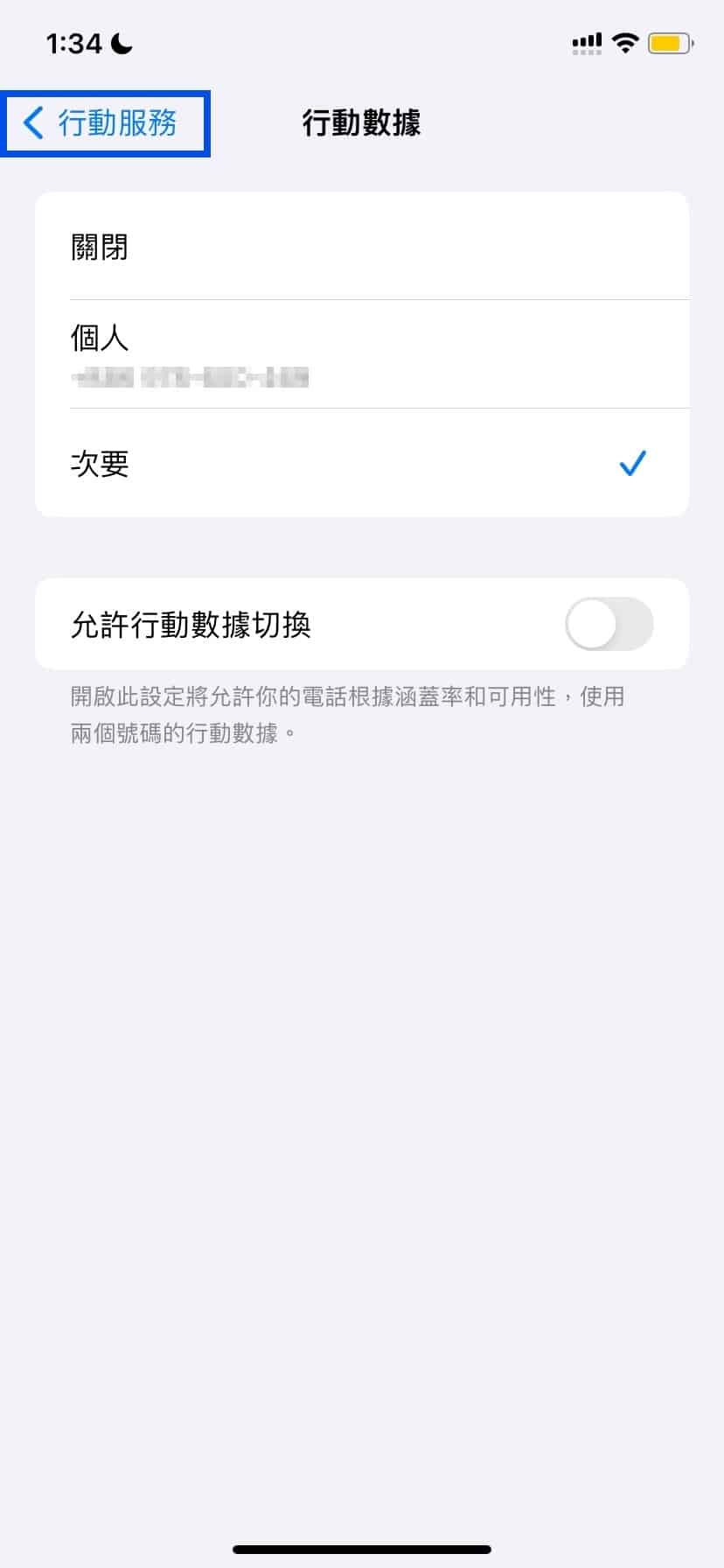
Task: Select 關閉 to turn off mobile data
Action: pyautogui.click(x=362, y=247)
